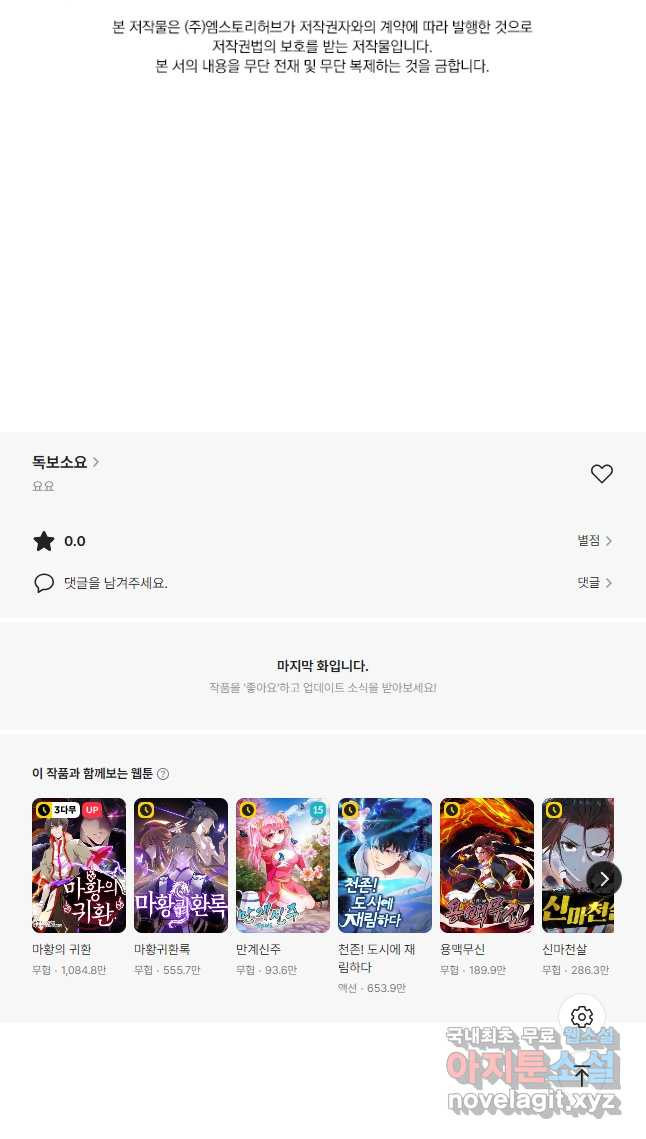Open the 별점 rating page

[594, 541]
